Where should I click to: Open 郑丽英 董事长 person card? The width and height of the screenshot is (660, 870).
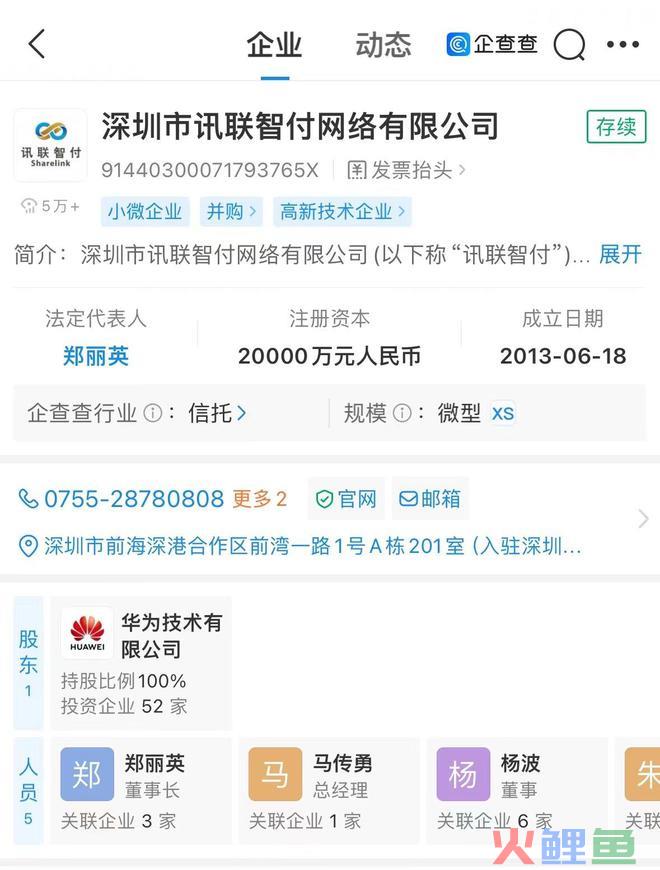pyautogui.click(x=141, y=790)
